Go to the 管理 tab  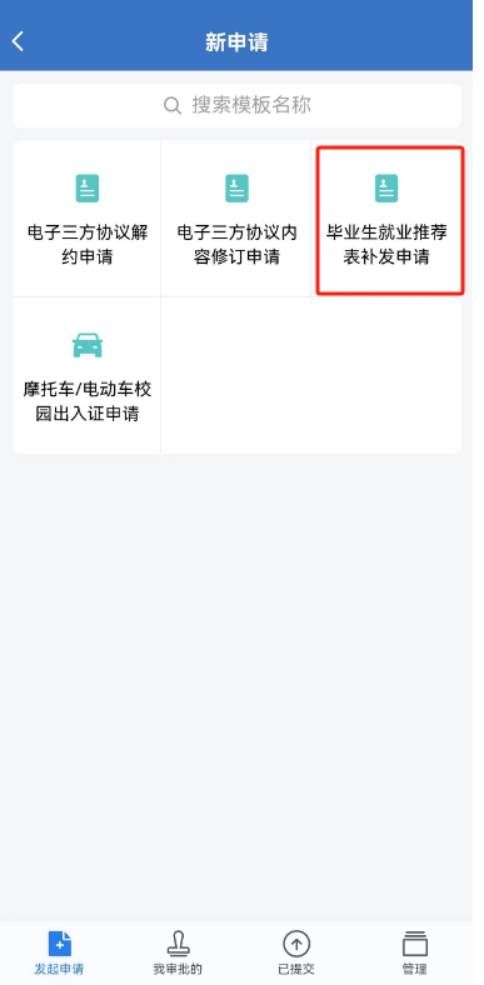(x=415, y=952)
